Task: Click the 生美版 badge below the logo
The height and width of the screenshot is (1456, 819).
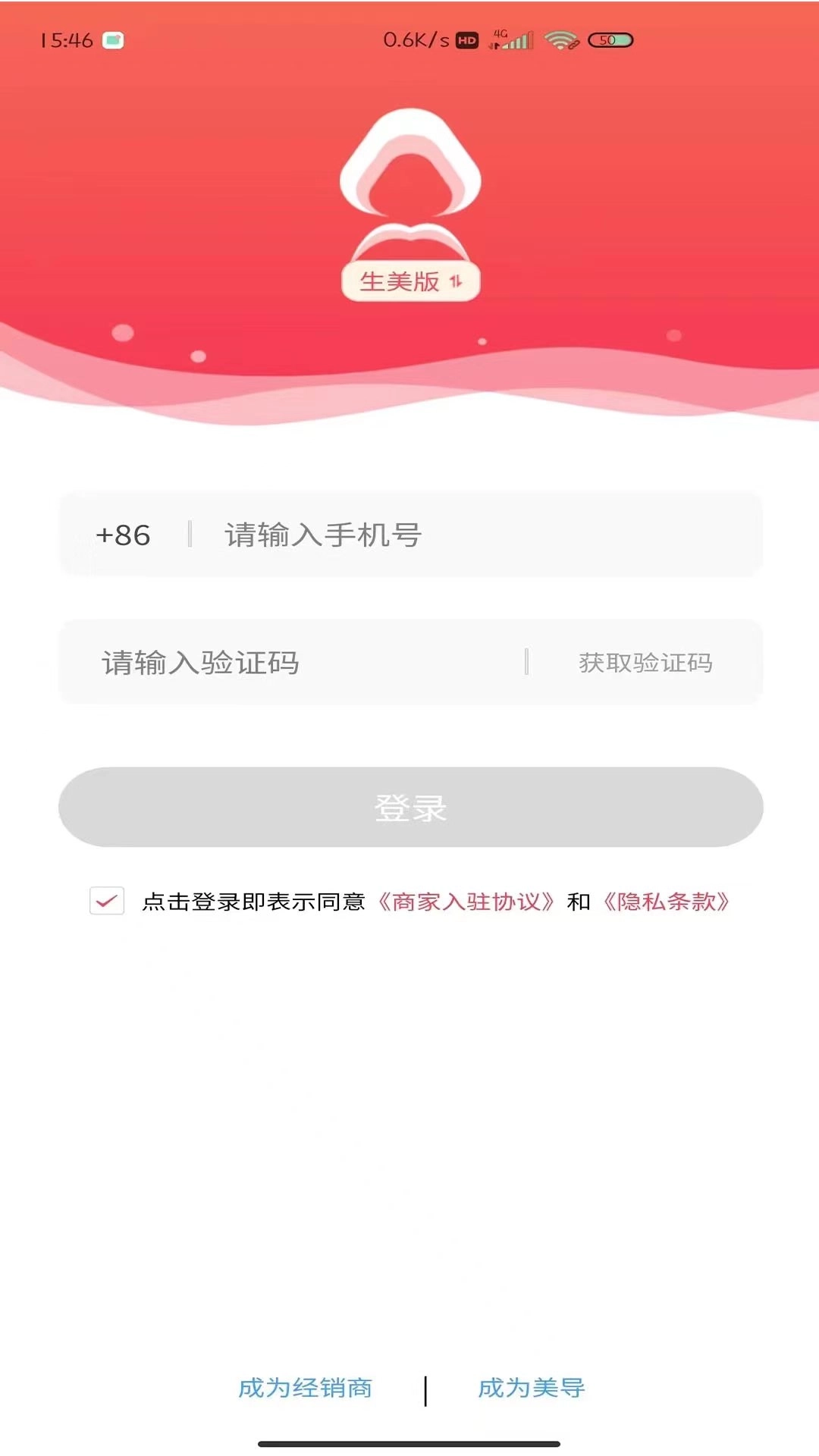Action: (x=409, y=281)
